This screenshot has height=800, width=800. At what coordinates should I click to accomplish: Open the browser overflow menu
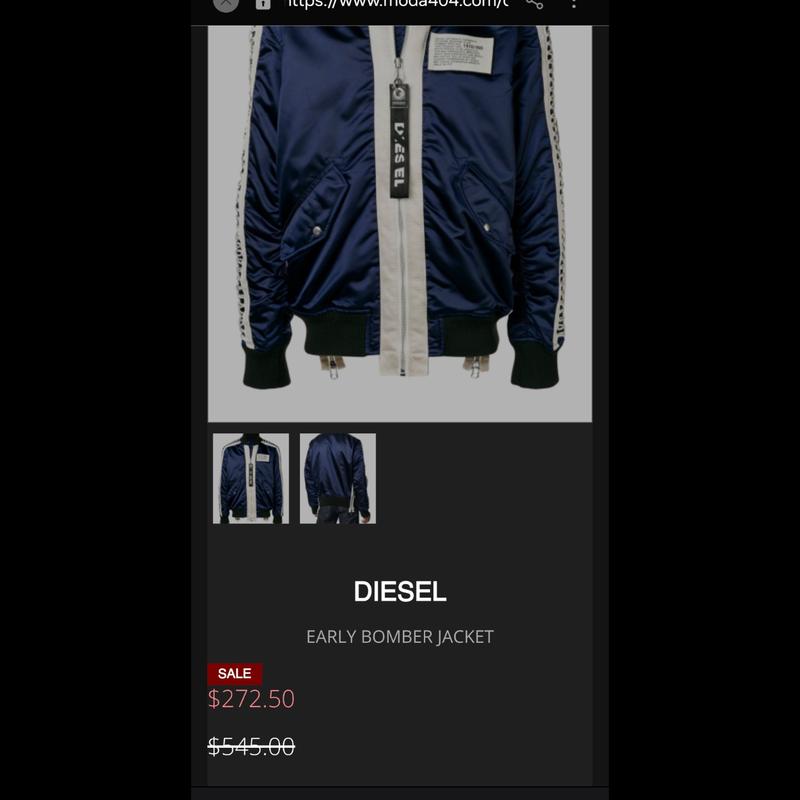pyautogui.click(x=574, y=3)
